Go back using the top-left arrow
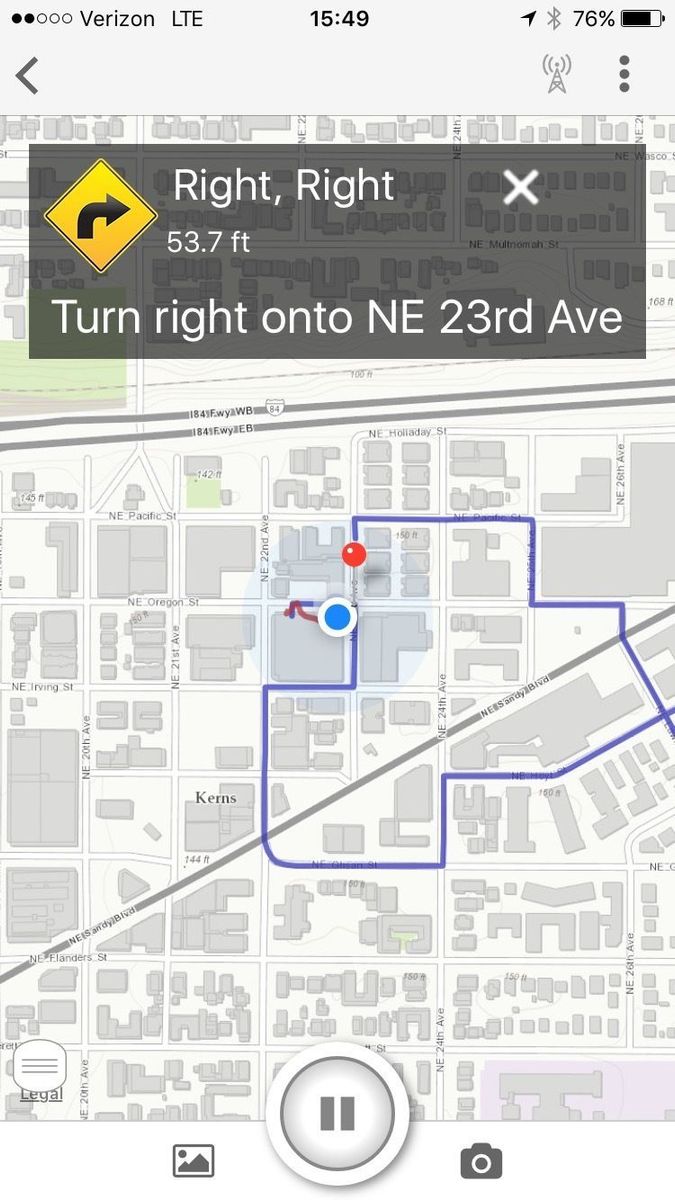Screen dimensions: 675x1200 [28, 76]
